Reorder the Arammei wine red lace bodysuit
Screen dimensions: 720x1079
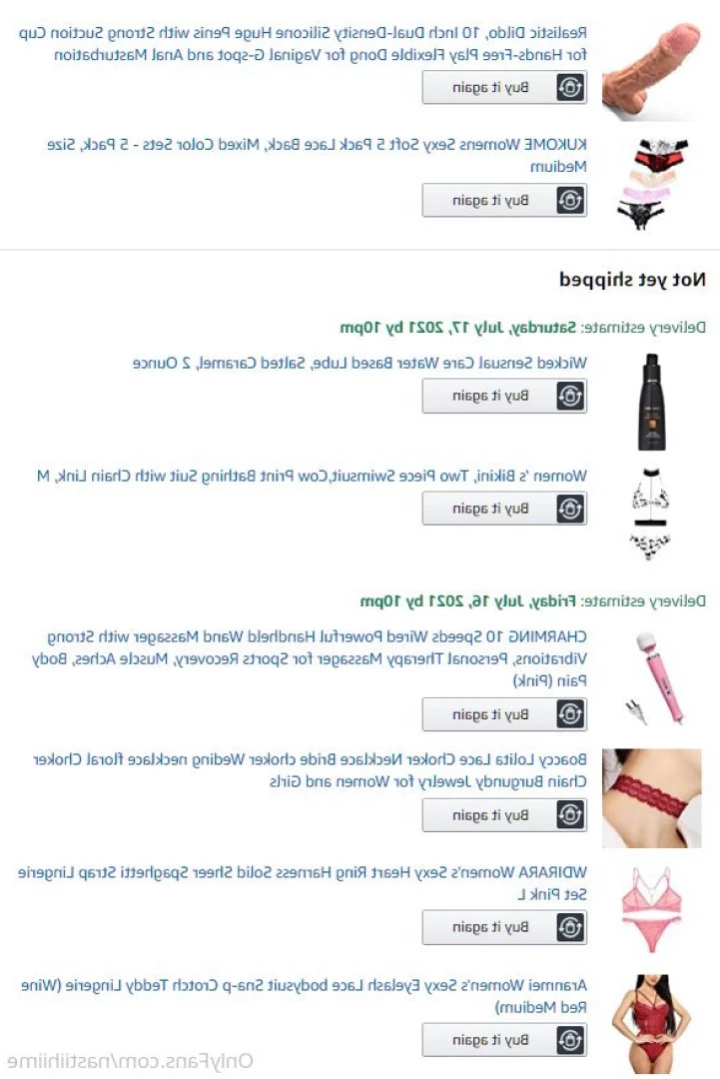(x=504, y=1040)
